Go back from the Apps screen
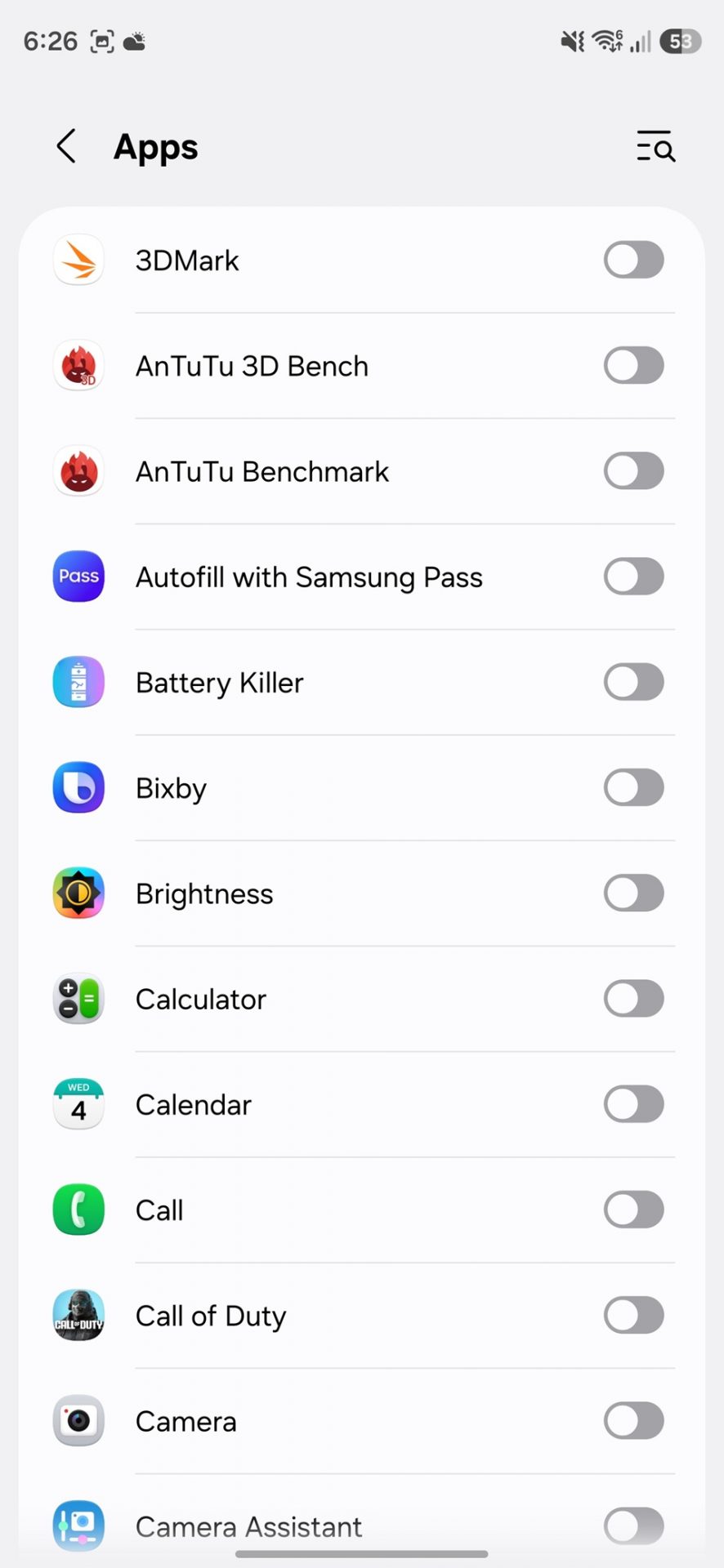Screen dimensions: 724x1568 click(x=67, y=147)
